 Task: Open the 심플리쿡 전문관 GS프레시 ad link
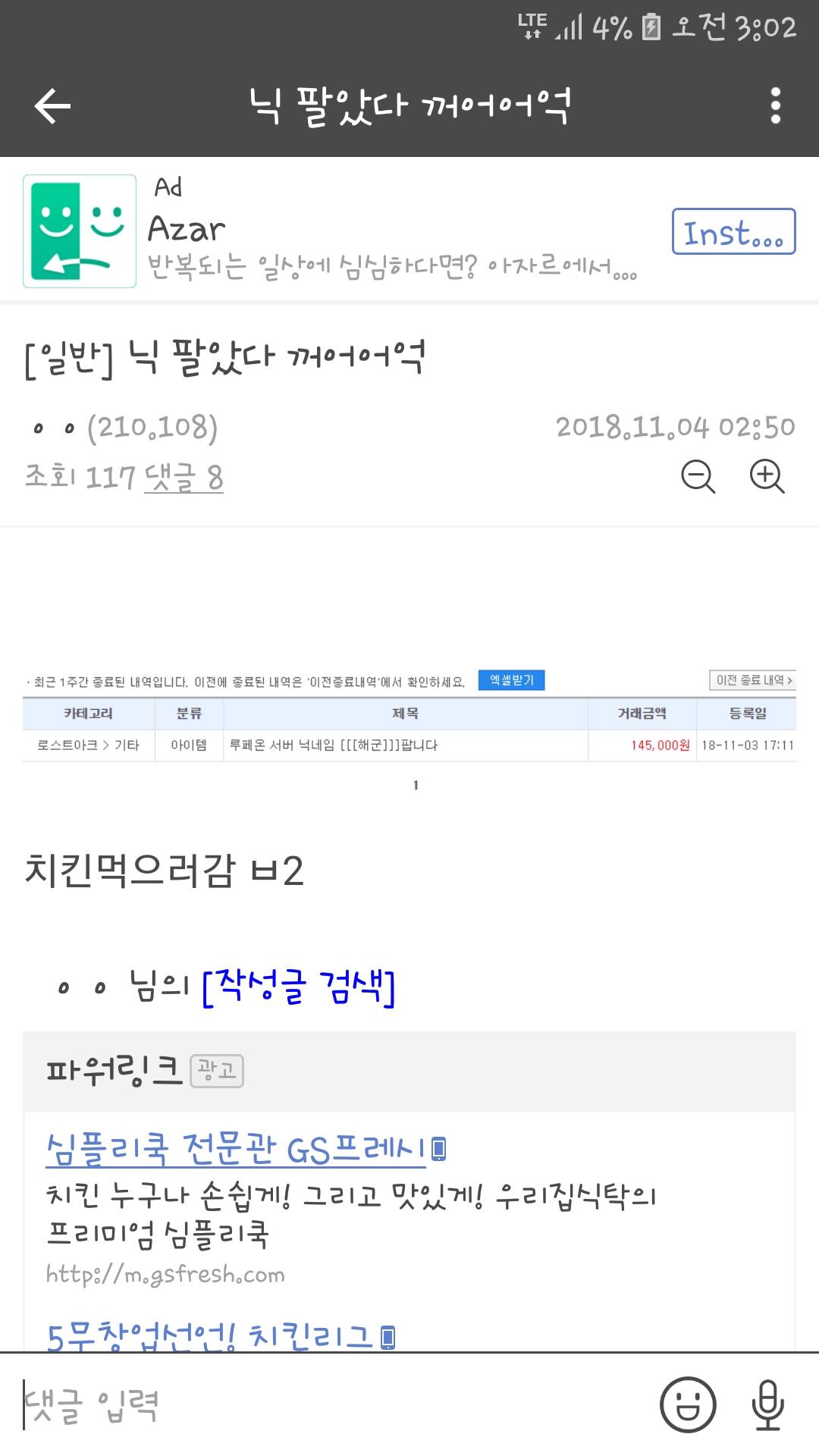point(235,1149)
